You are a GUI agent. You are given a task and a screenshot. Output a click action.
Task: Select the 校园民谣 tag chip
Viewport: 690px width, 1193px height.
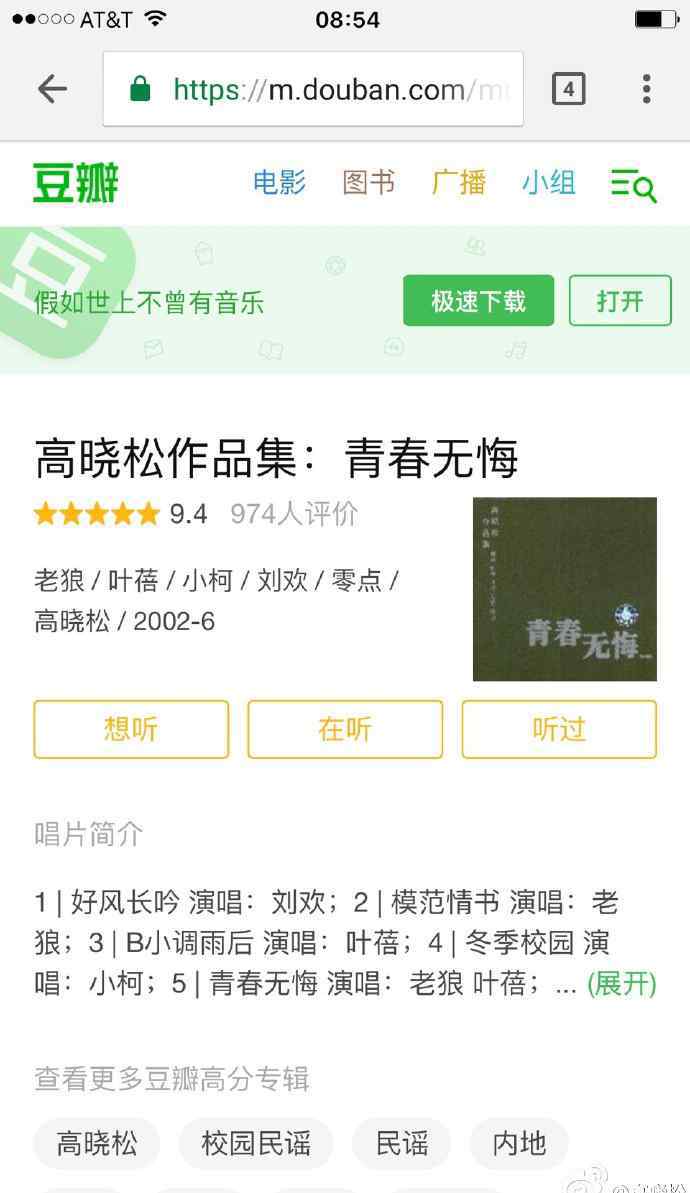(x=256, y=1144)
